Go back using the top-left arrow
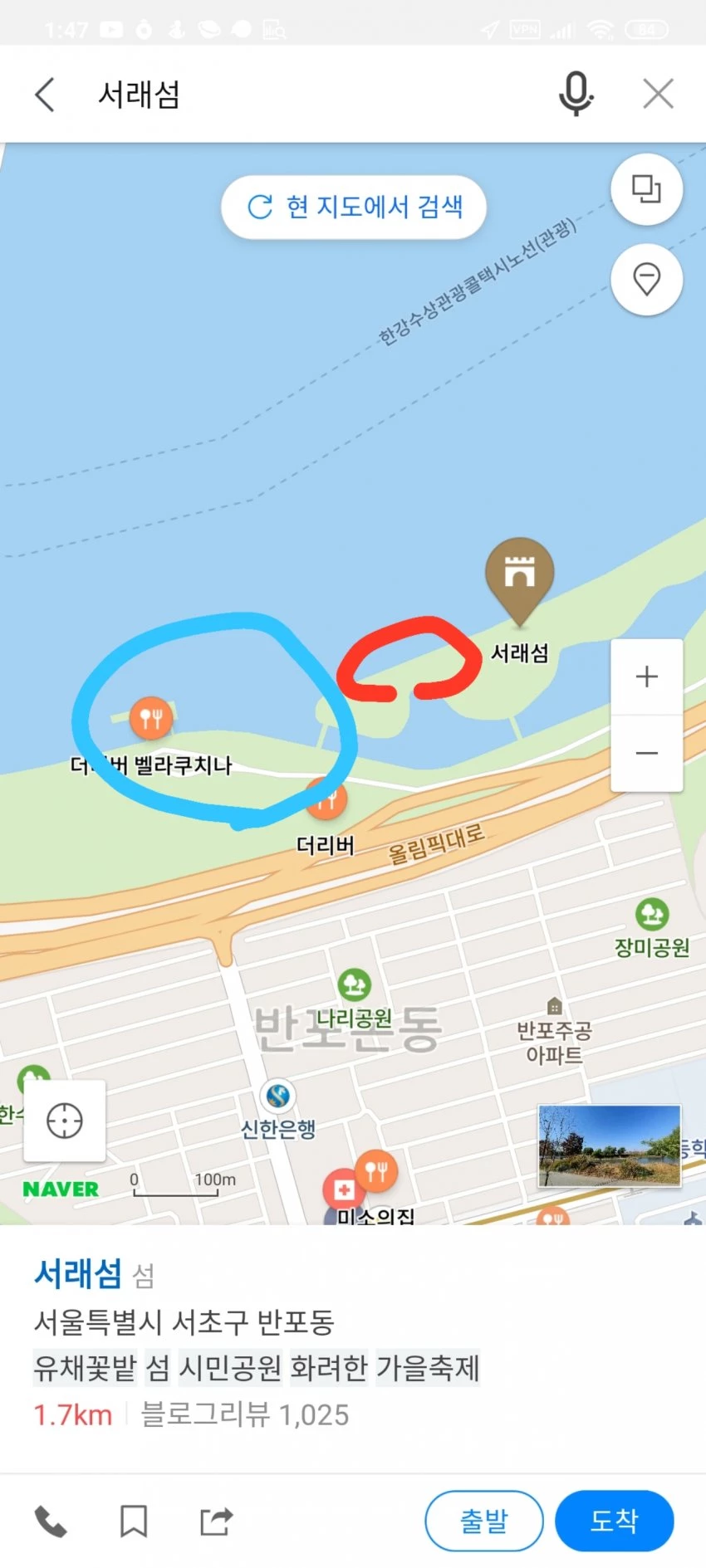 tap(46, 95)
